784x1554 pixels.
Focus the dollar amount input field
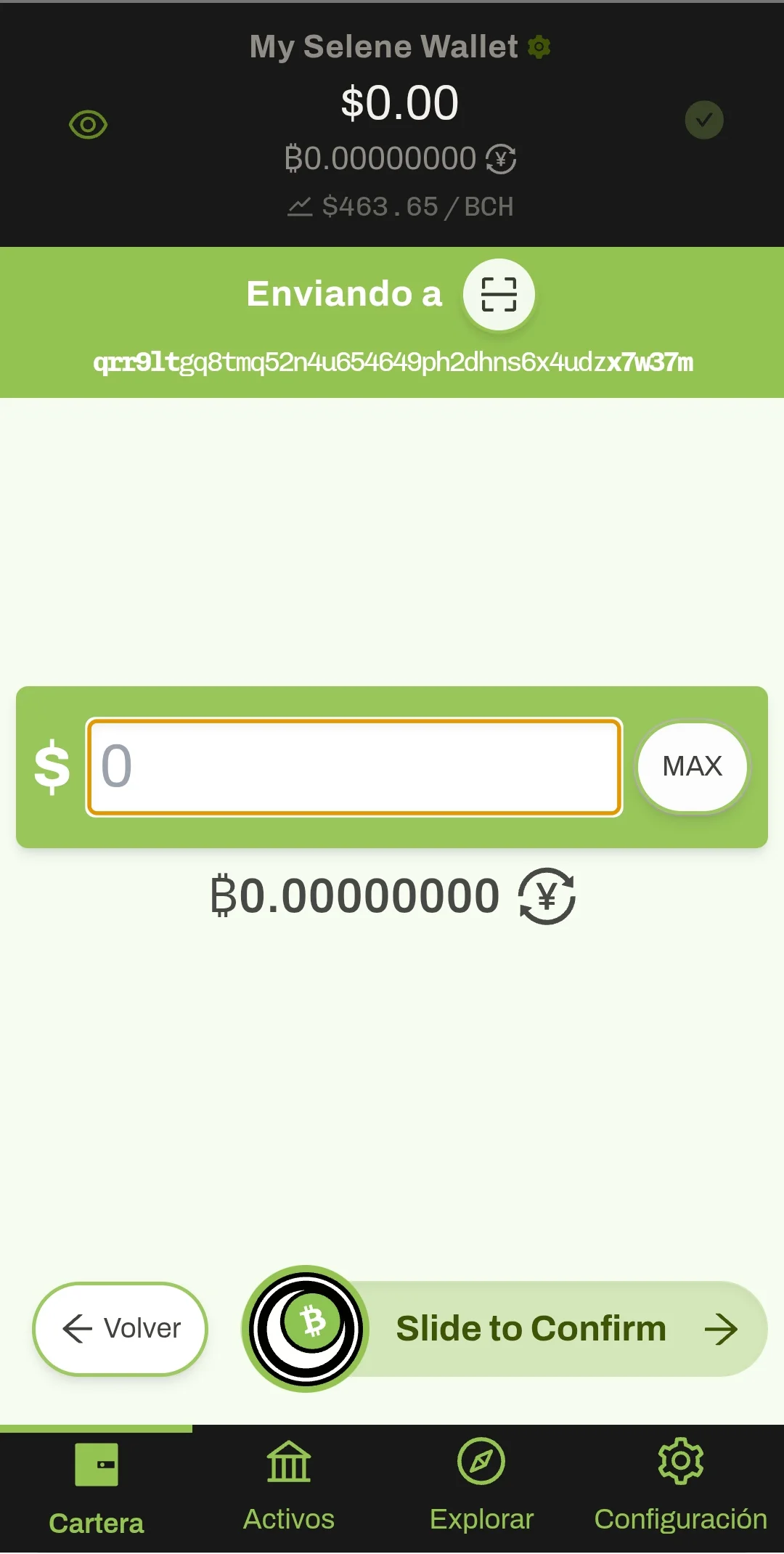point(354,767)
